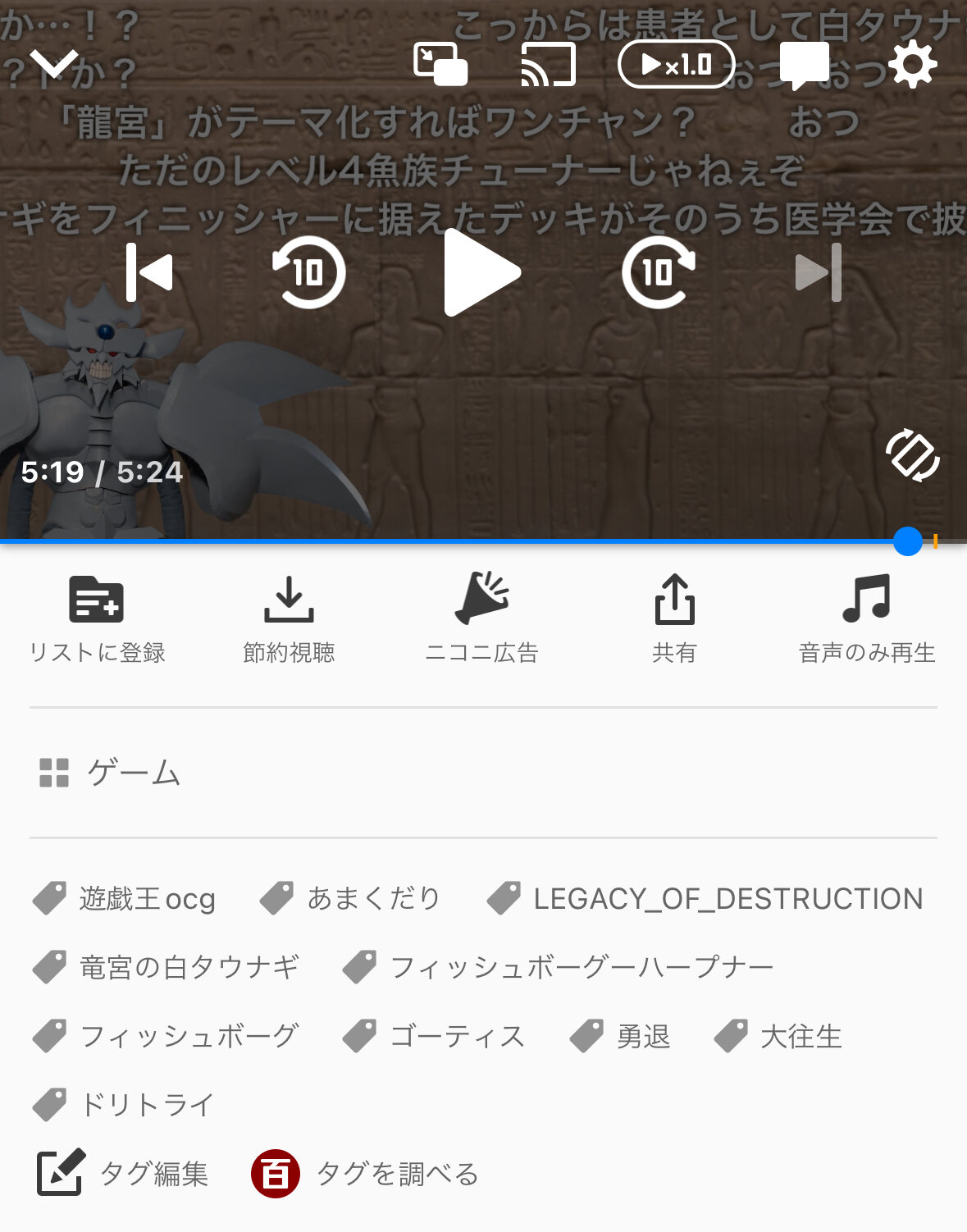Skip to the previous video

pyautogui.click(x=150, y=272)
